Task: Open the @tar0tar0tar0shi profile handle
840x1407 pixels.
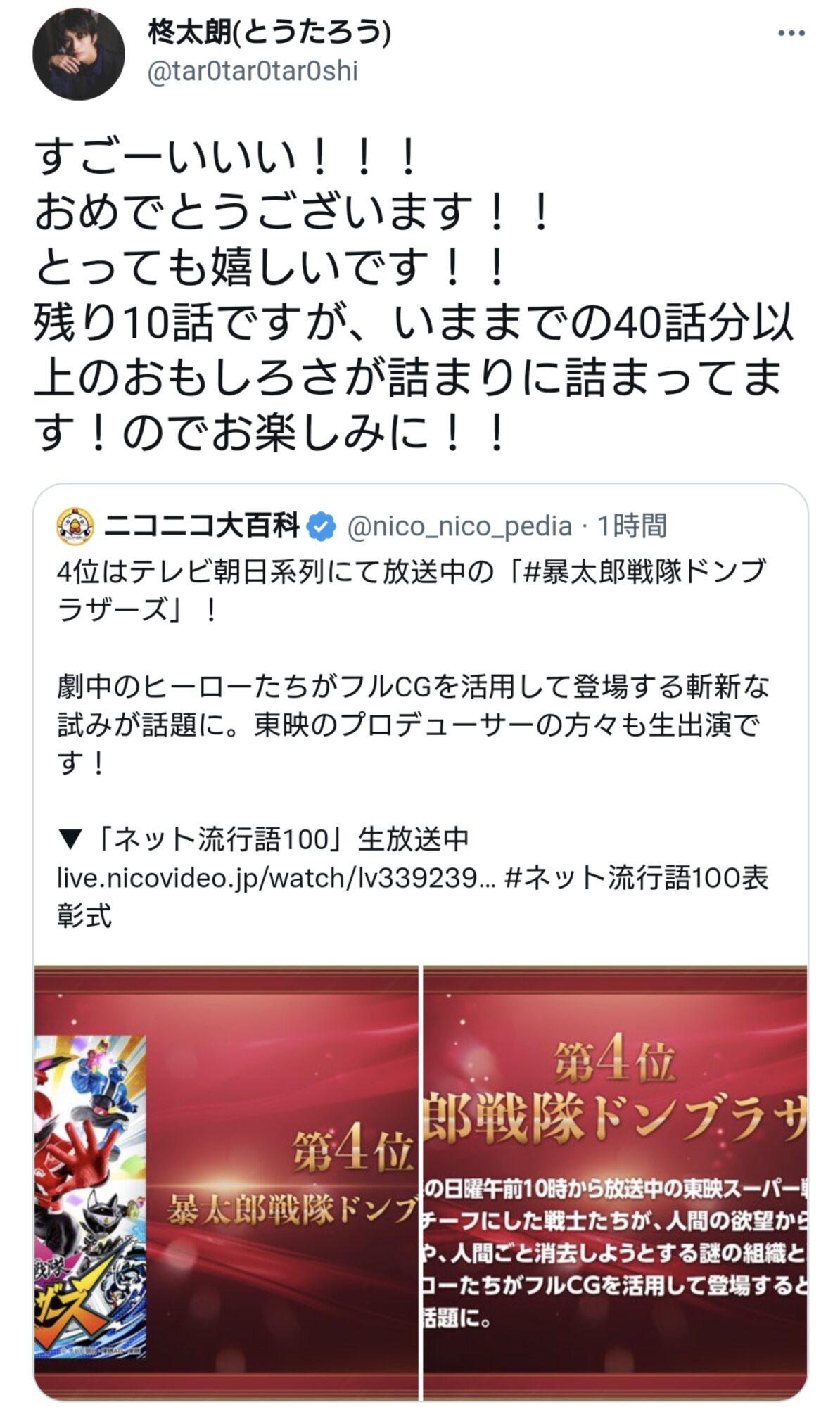Action: click(253, 71)
